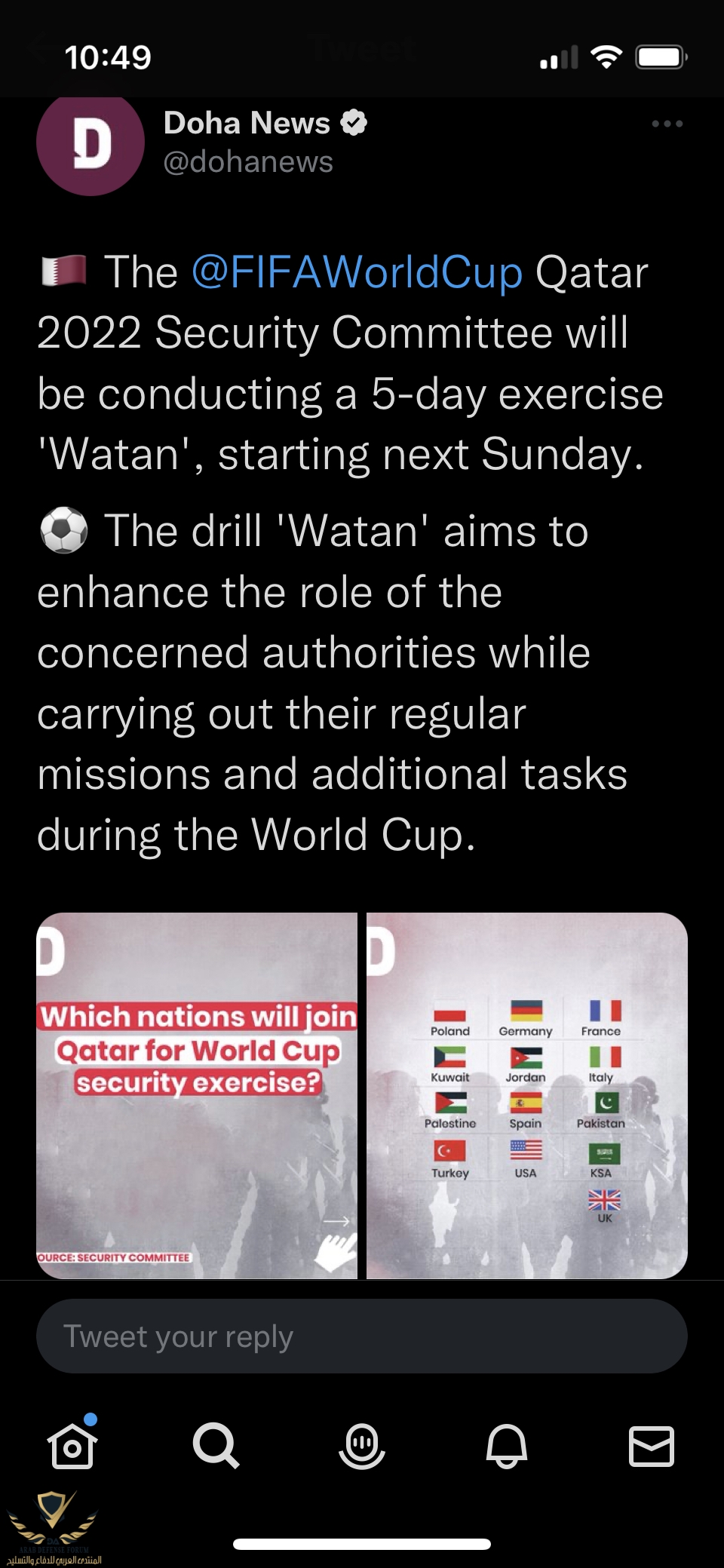Switch to the Search tab

click(x=216, y=1446)
